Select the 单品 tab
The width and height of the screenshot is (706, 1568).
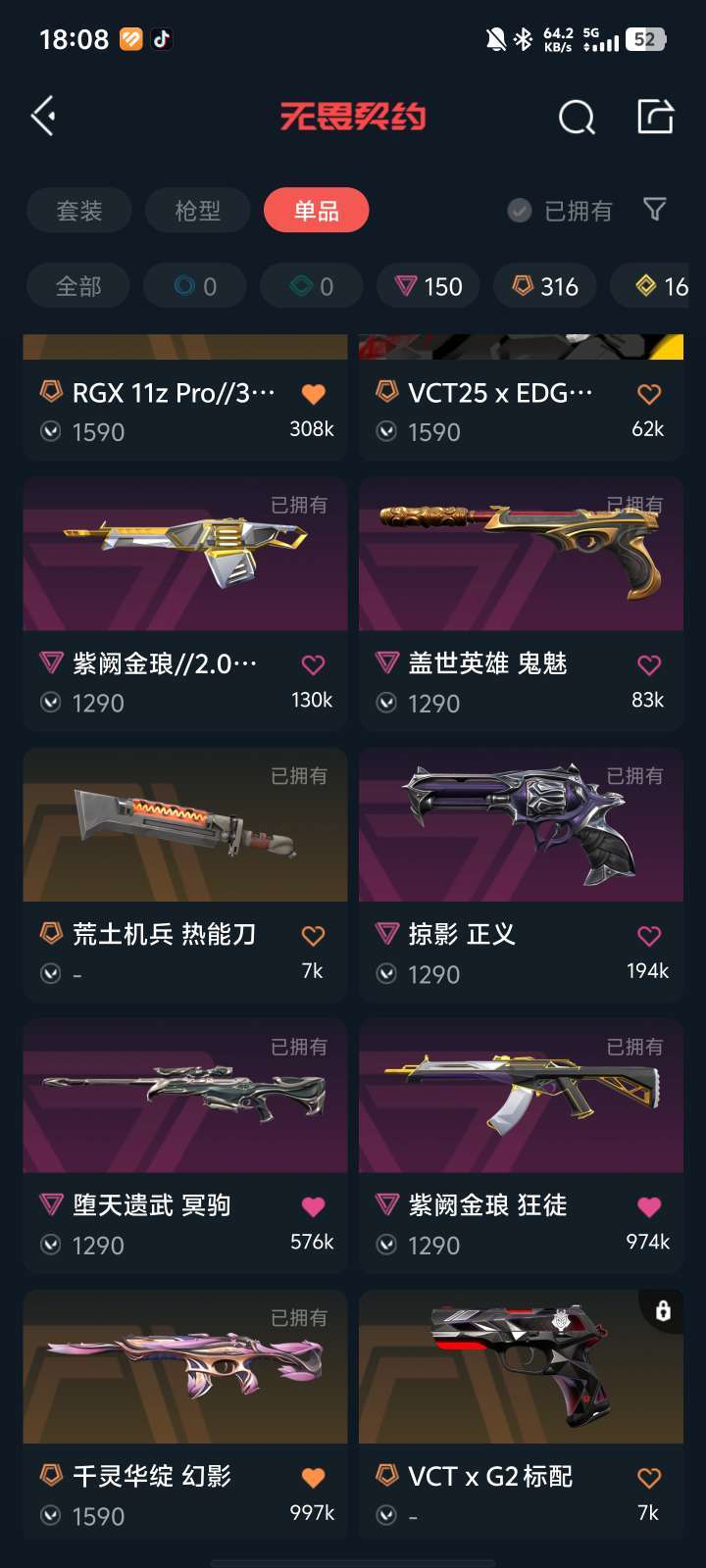[x=316, y=211]
